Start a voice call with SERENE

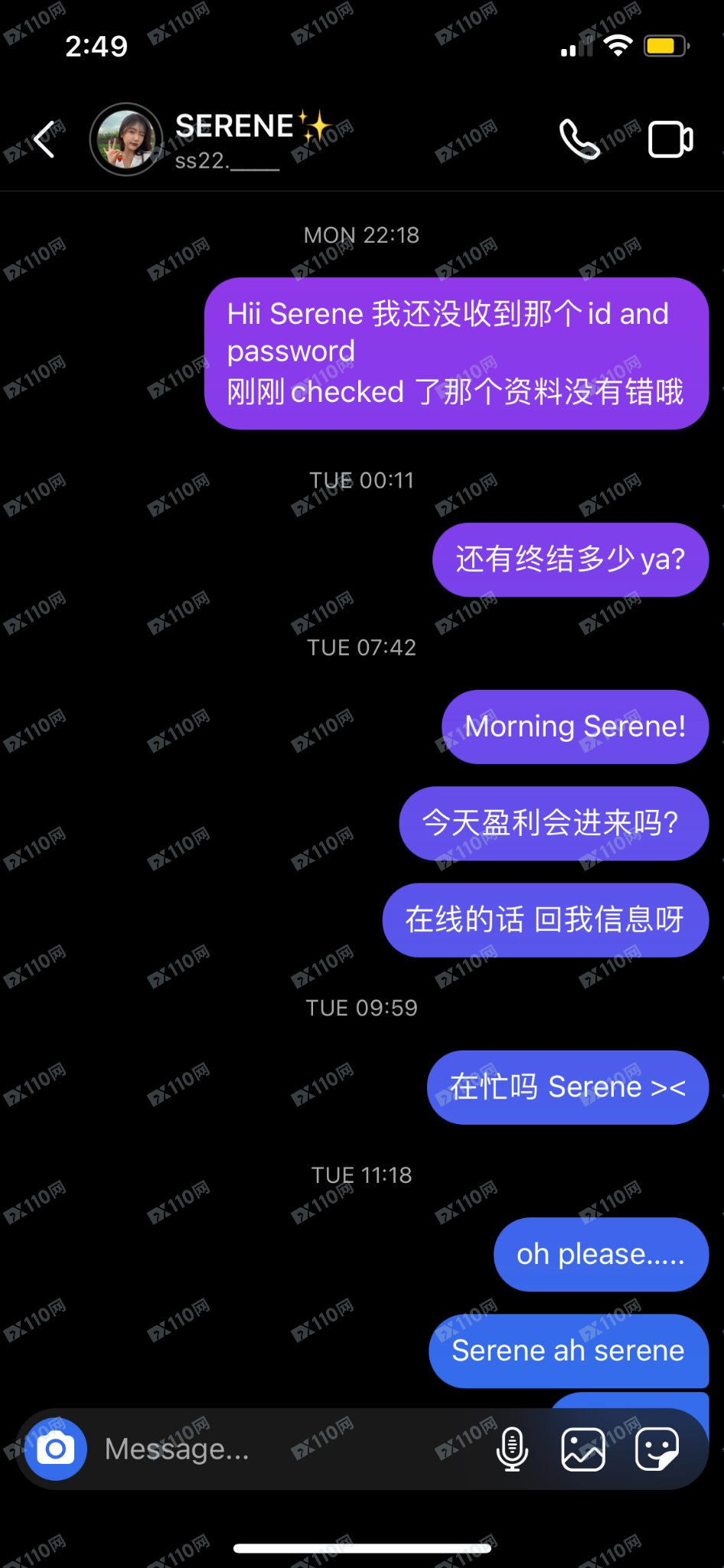579,139
